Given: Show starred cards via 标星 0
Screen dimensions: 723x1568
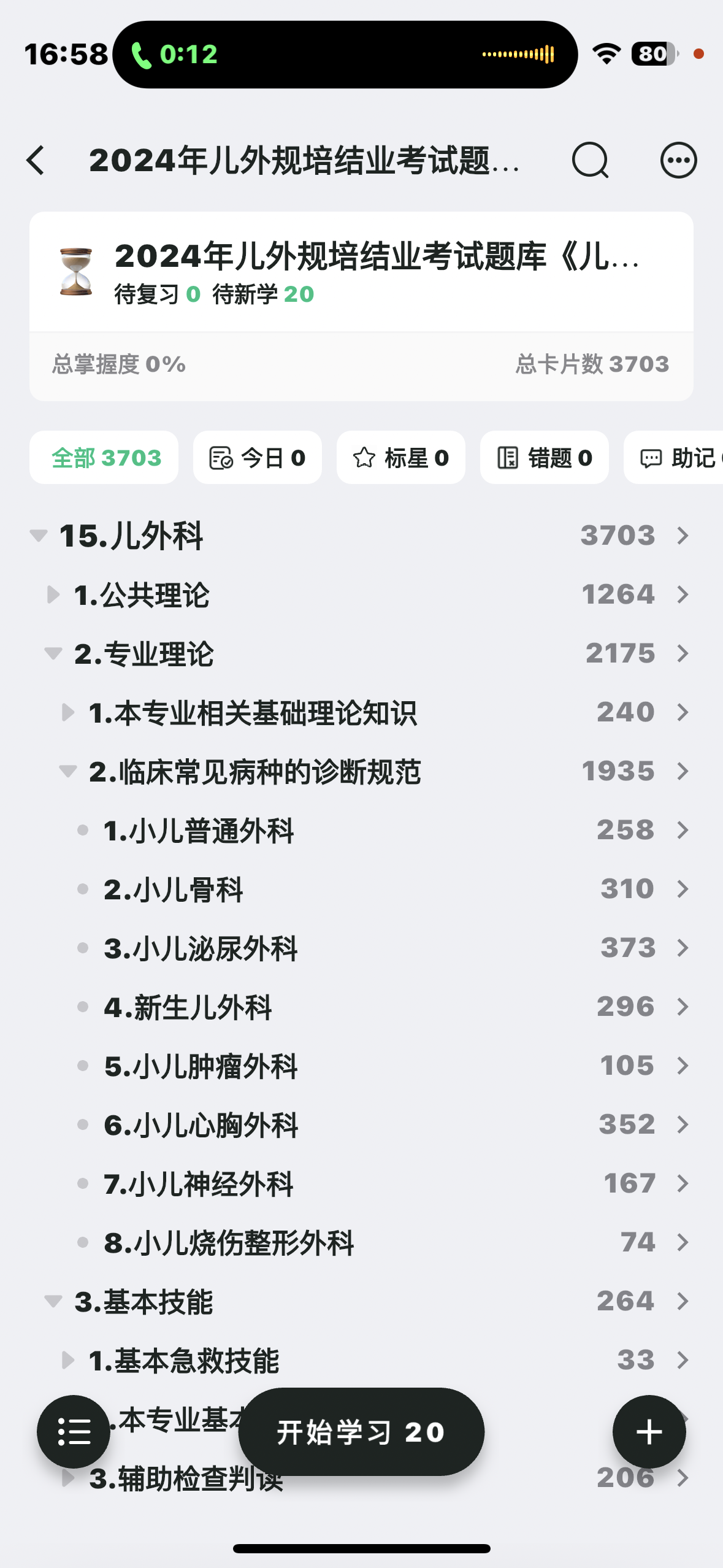Looking at the screenshot, I should pos(401,458).
